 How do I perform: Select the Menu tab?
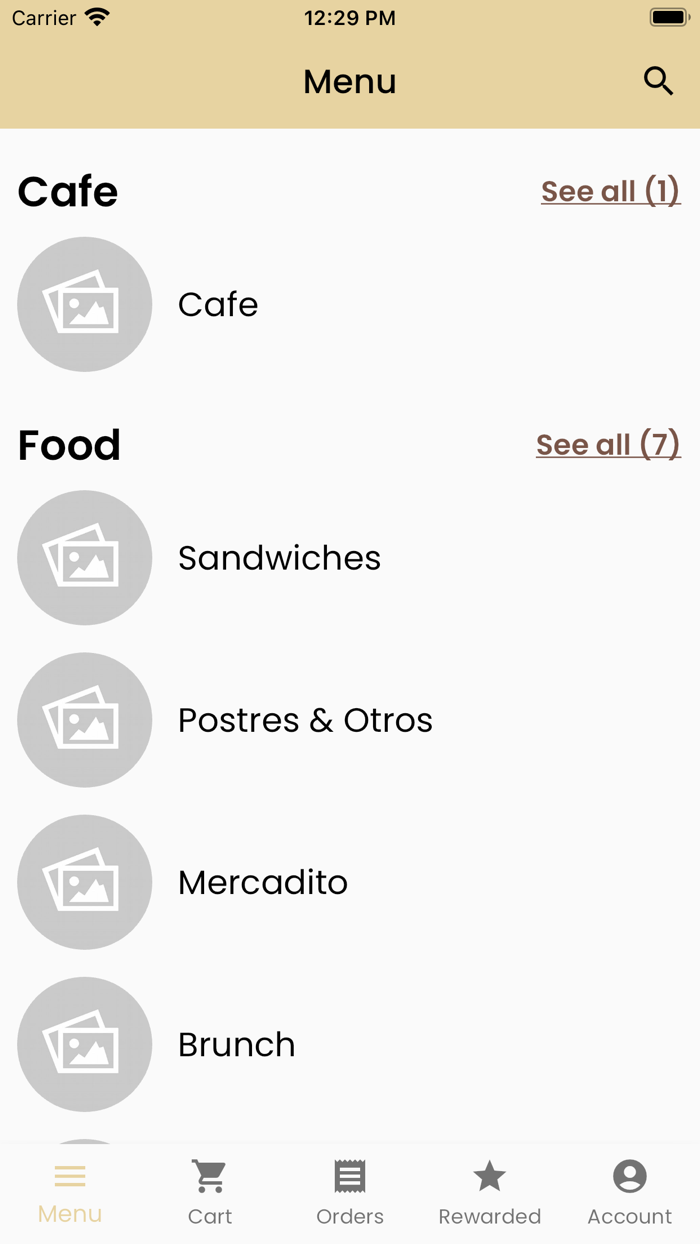coord(70,1193)
